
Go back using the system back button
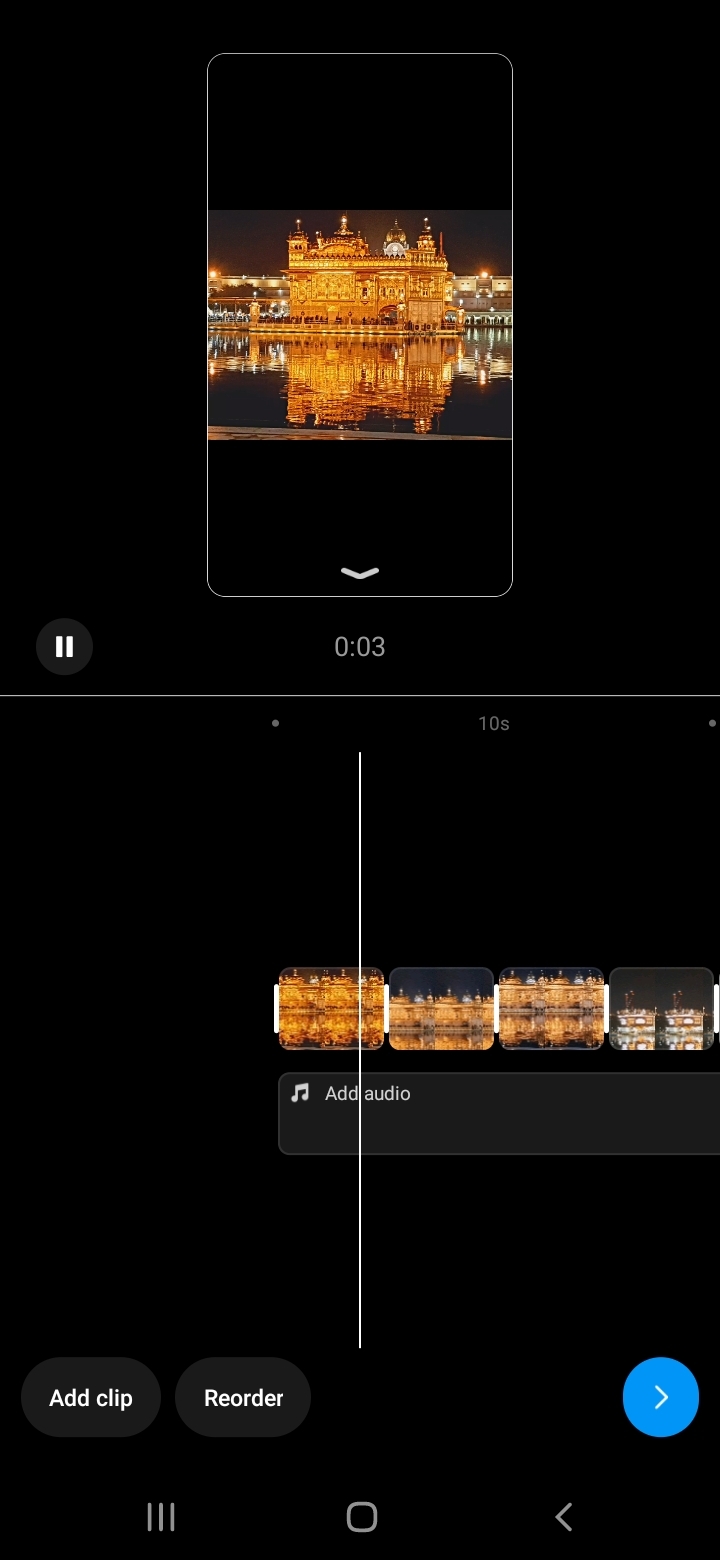point(563,1517)
